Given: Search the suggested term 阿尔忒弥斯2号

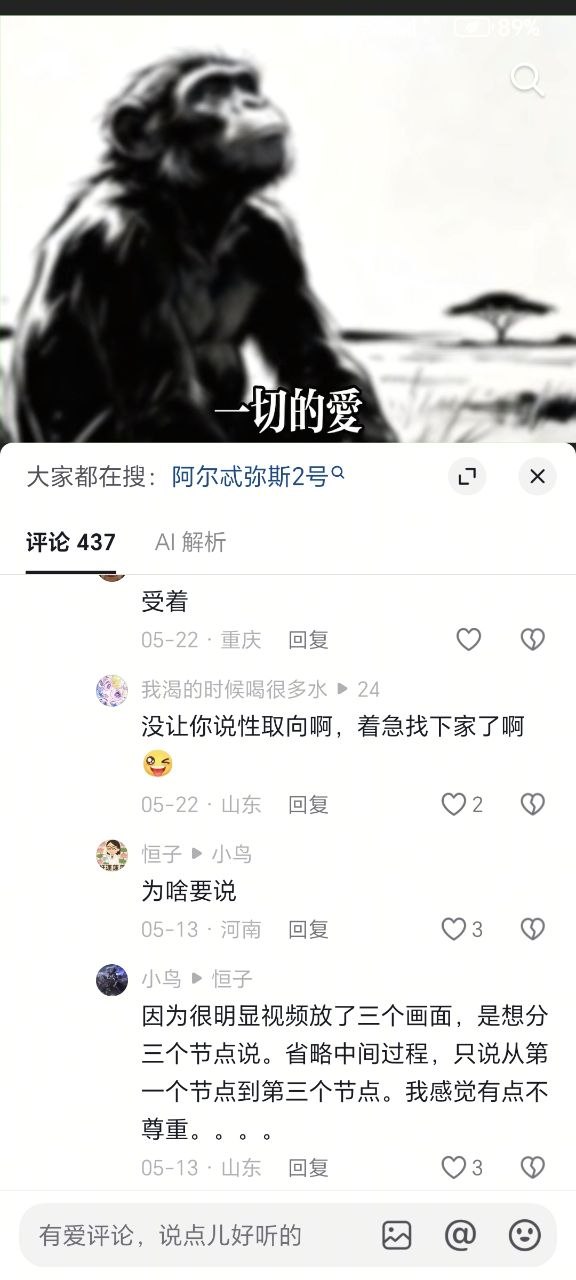Looking at the screenshot, I should point(258,476).
